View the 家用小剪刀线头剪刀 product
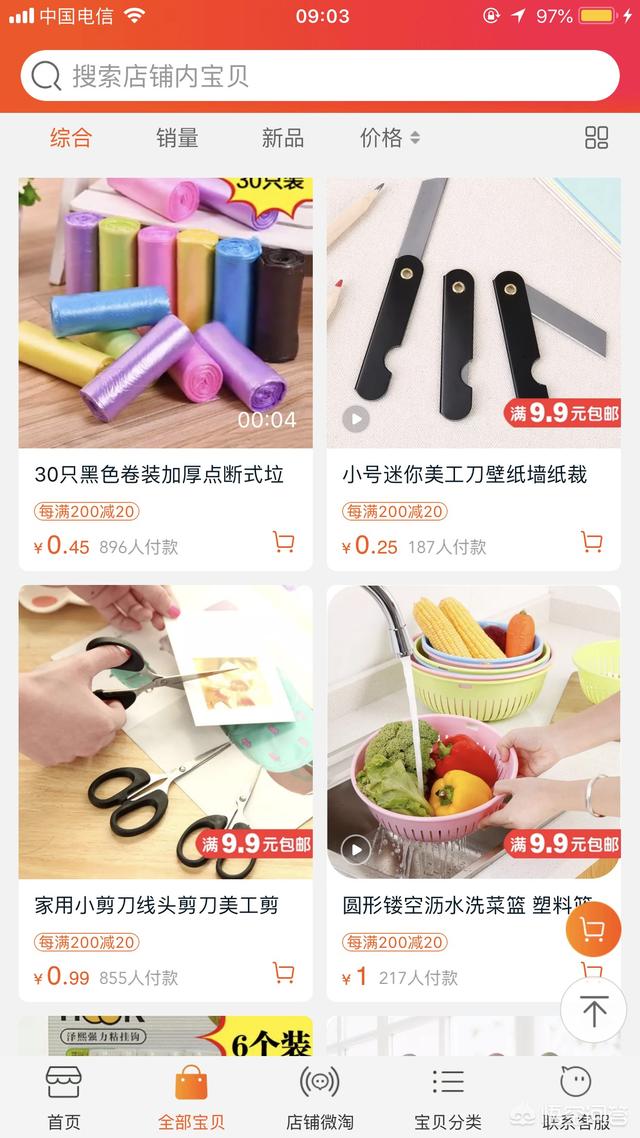The image size is (640, 1138). pos(165,732)
